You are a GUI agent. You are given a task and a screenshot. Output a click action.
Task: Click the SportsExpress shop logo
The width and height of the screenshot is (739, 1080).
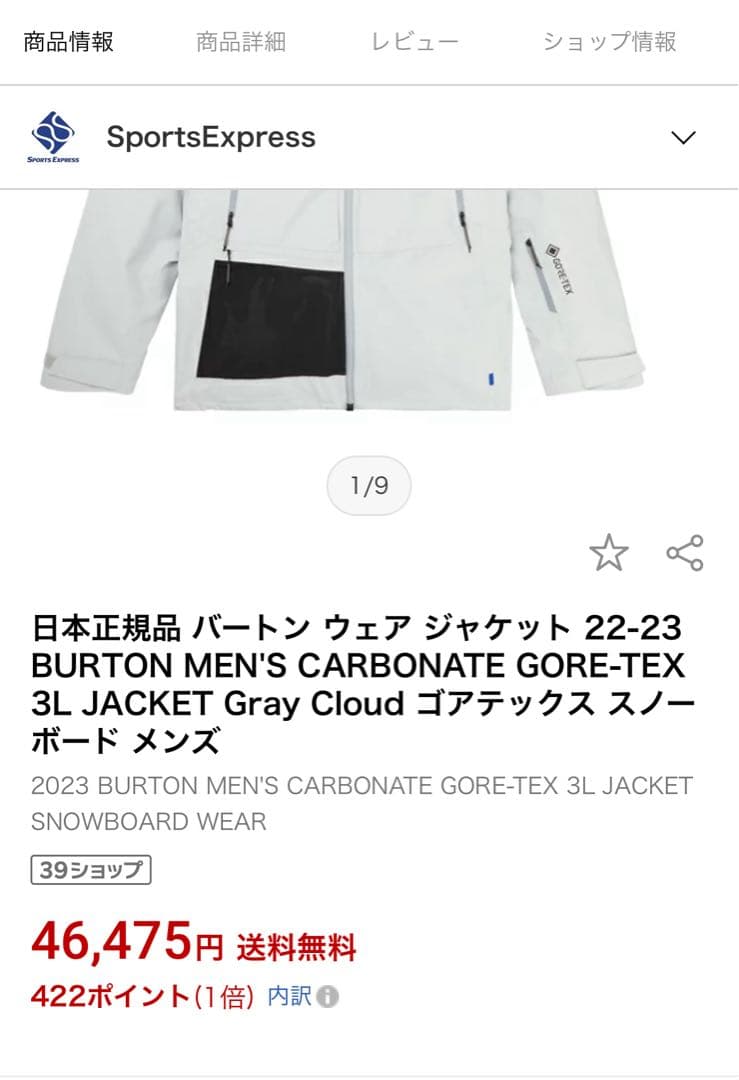[x=55, y=138]
